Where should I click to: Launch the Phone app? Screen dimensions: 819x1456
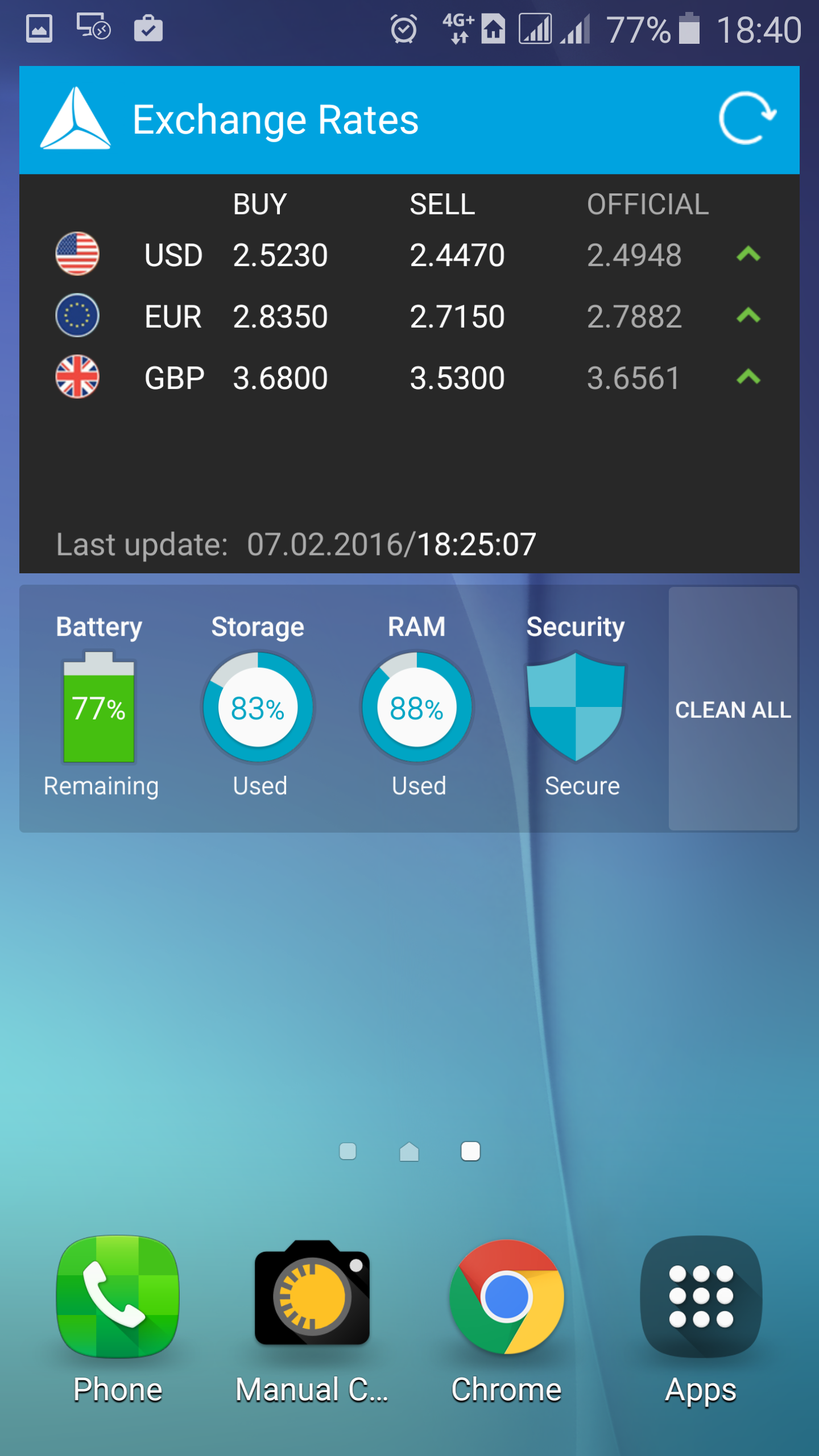pyautogui.click(x=118, y=1297)
